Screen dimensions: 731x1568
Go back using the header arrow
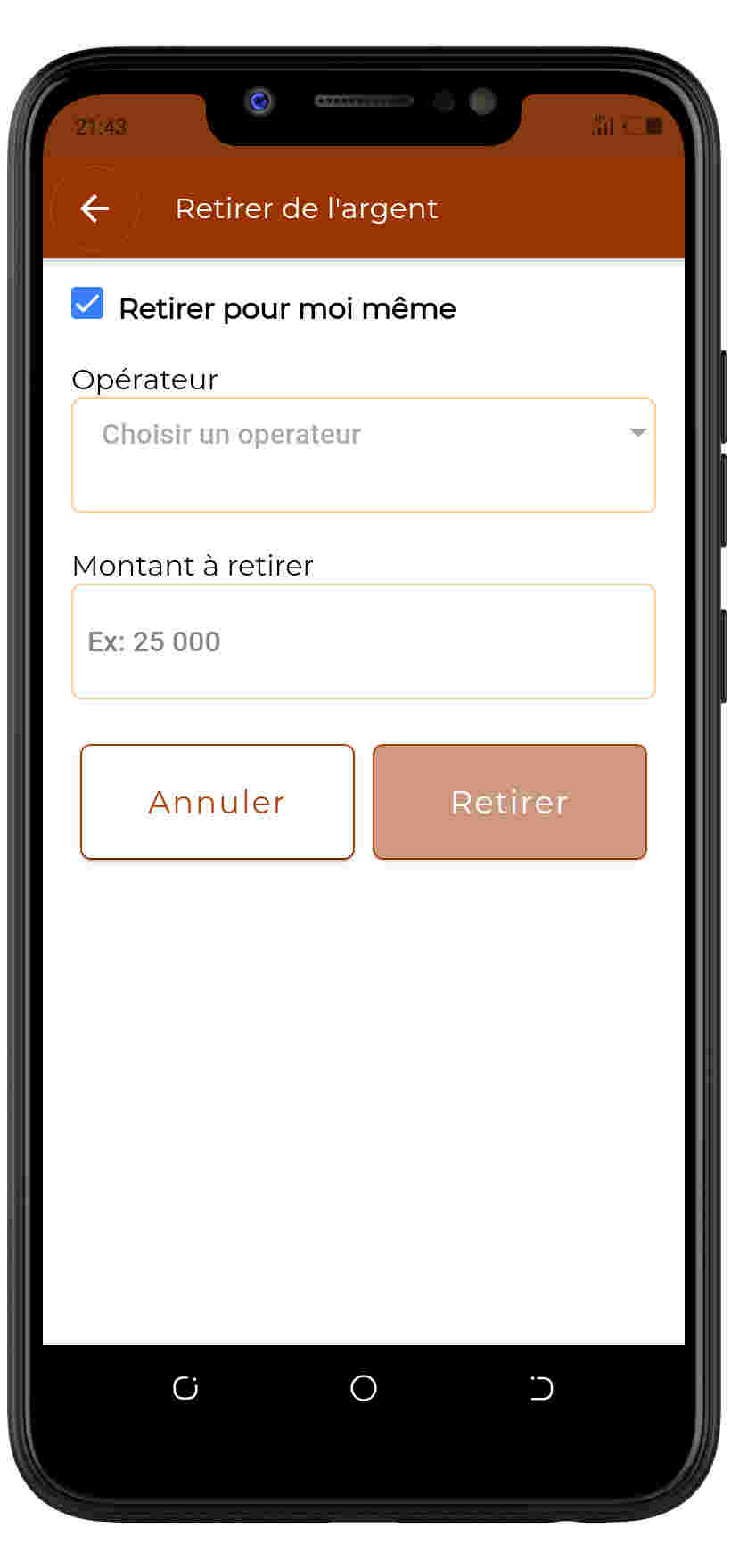[x=94, y=208]
